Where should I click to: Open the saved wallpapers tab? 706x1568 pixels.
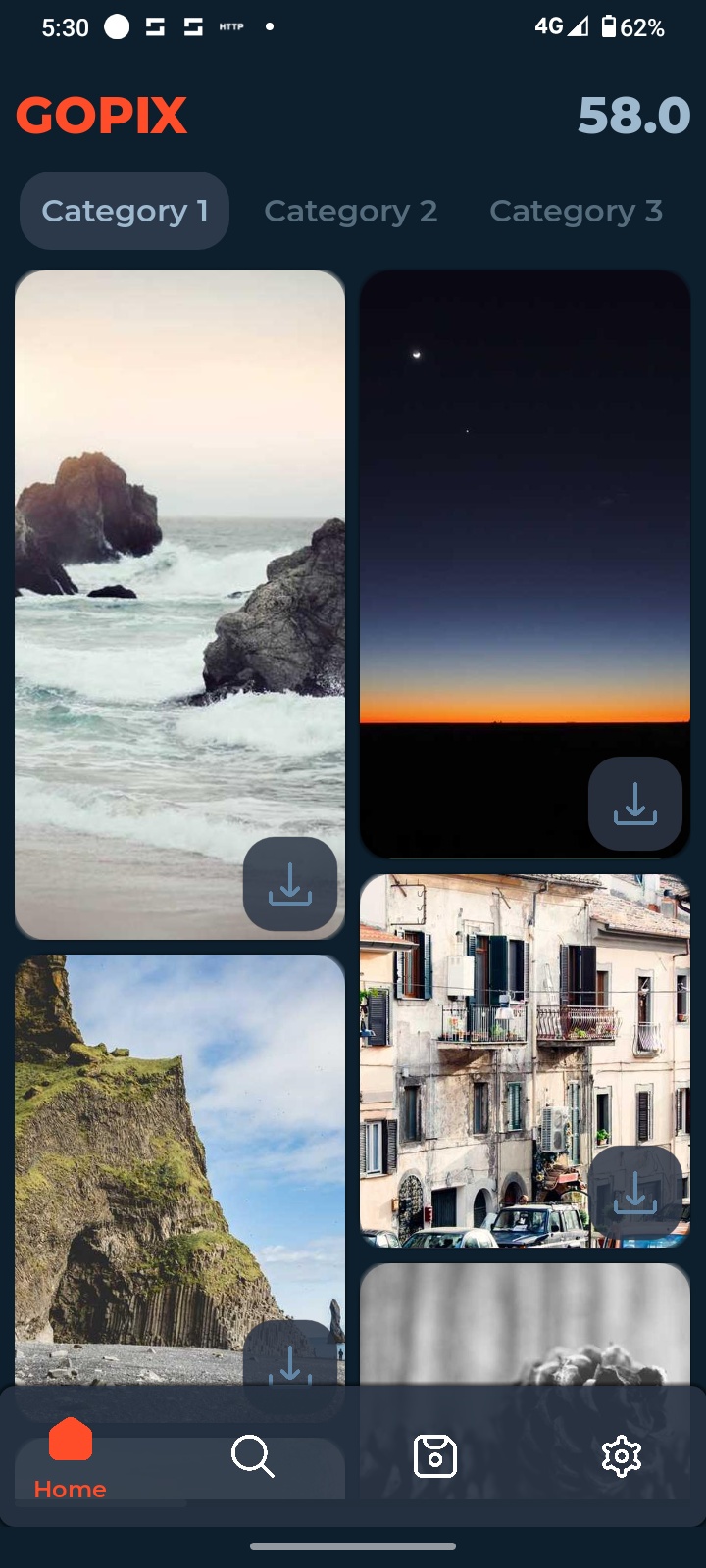[x=435, y=1456]
